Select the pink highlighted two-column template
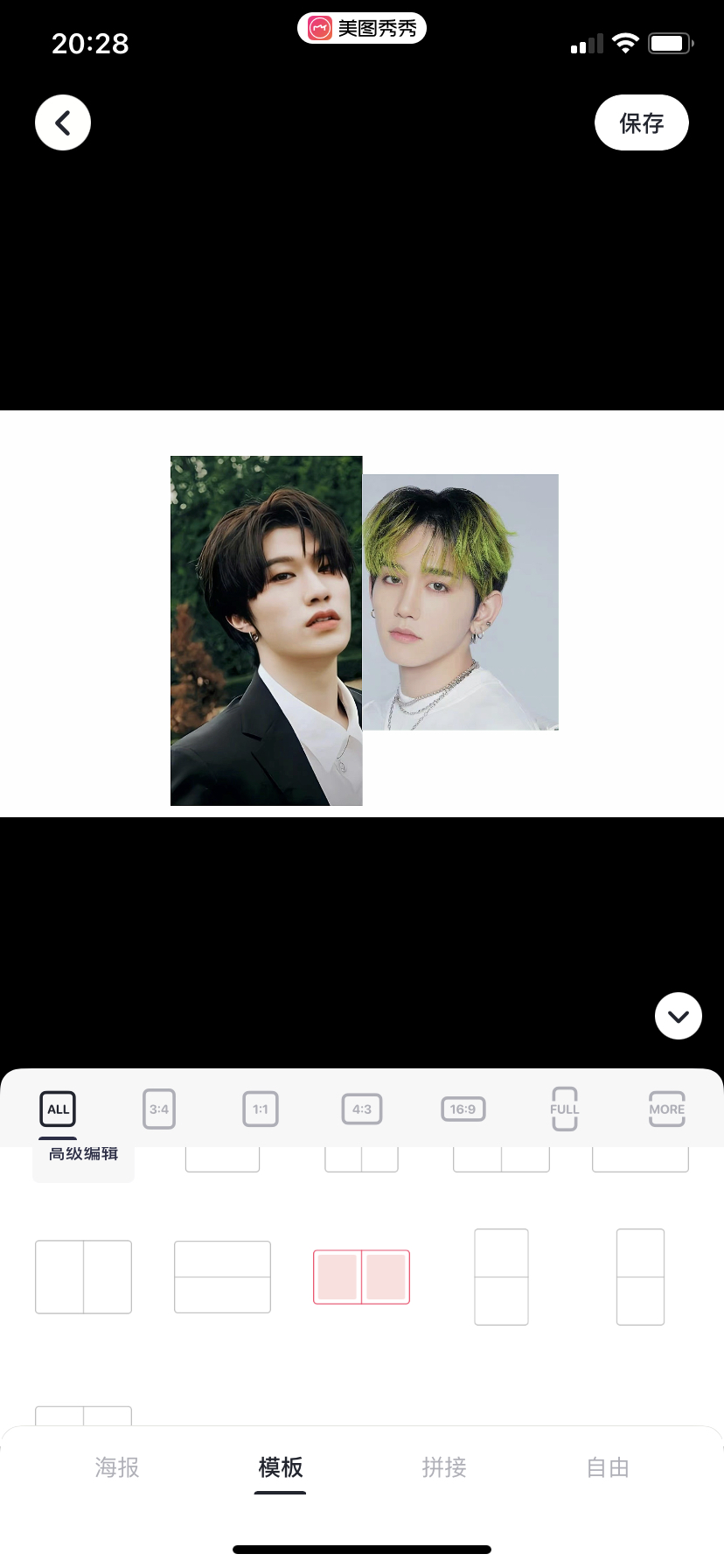 point(362,1277)
